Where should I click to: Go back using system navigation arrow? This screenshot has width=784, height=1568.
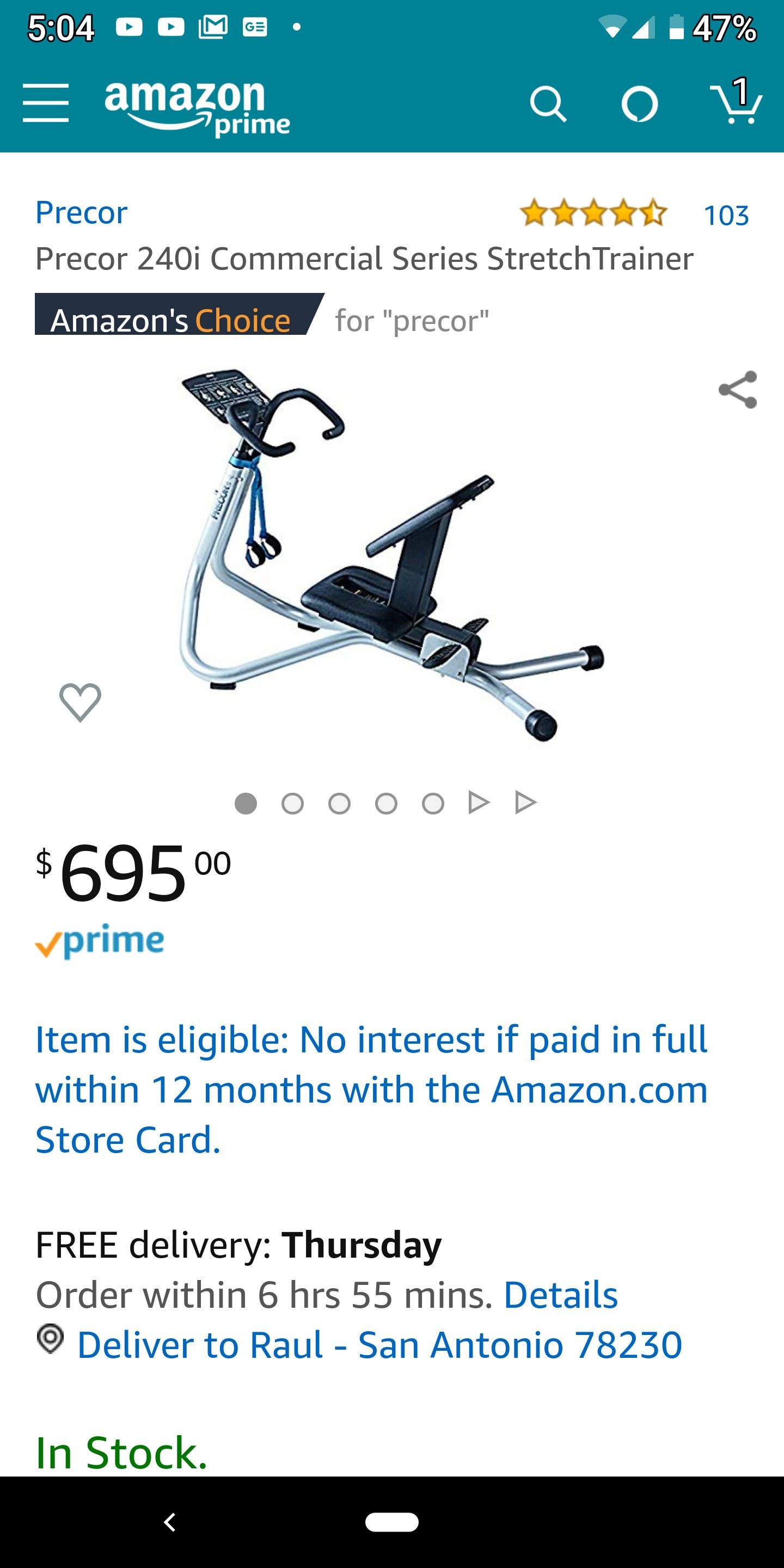pos(170,1522)
